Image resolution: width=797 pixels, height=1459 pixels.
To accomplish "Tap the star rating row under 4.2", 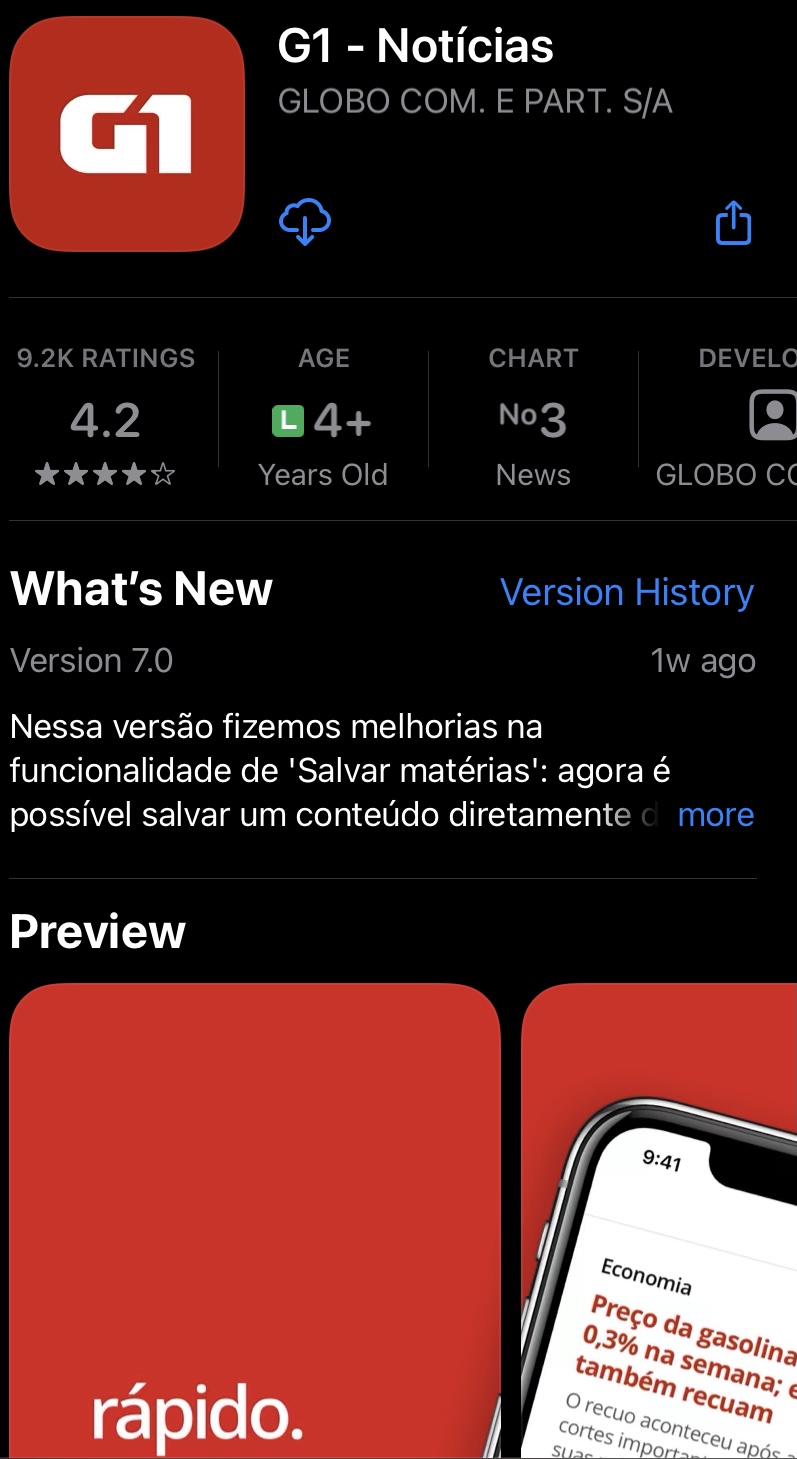I will pos(104,474).
